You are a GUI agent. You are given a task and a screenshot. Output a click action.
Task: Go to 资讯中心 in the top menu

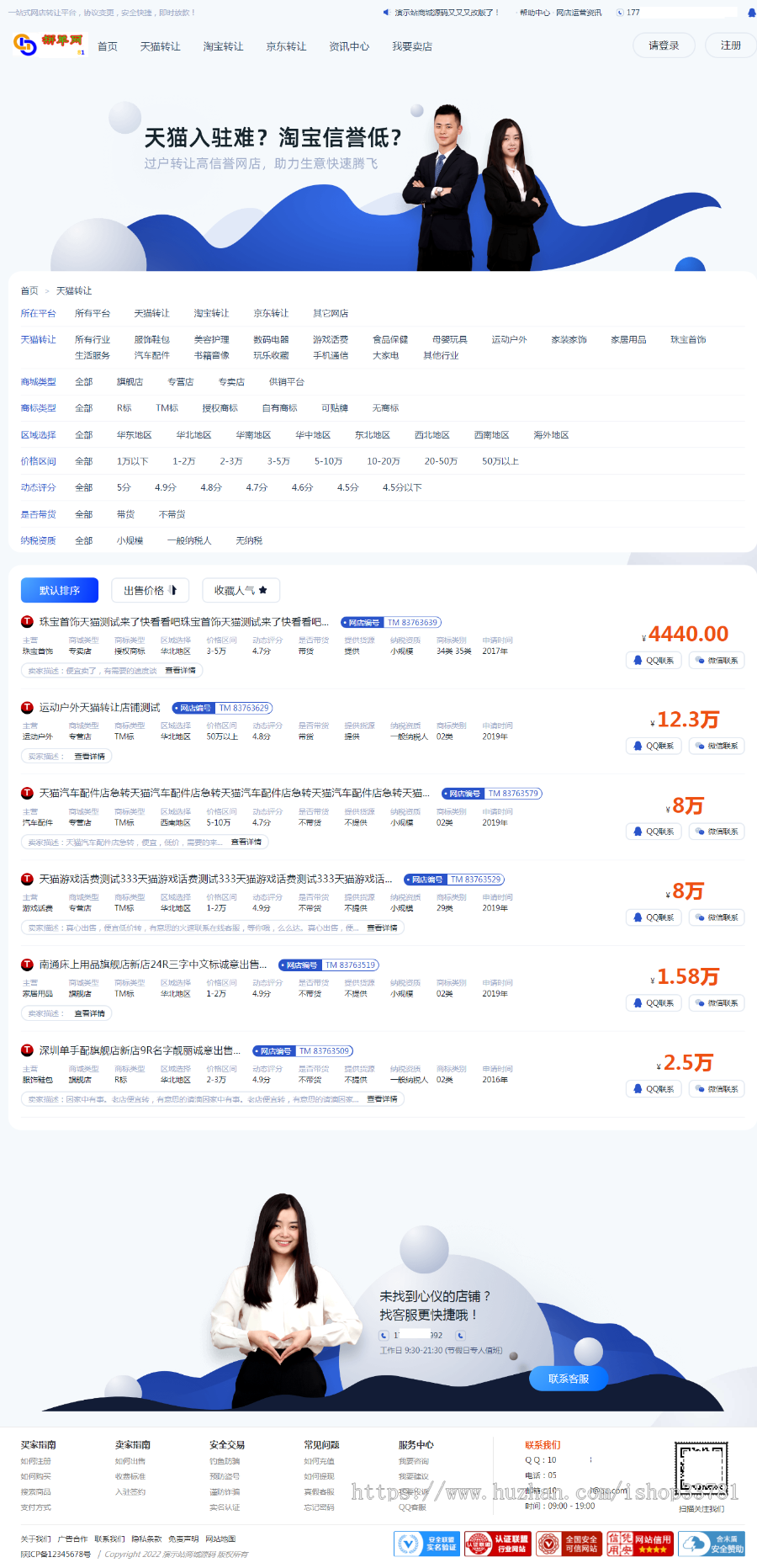click(349, 46)
